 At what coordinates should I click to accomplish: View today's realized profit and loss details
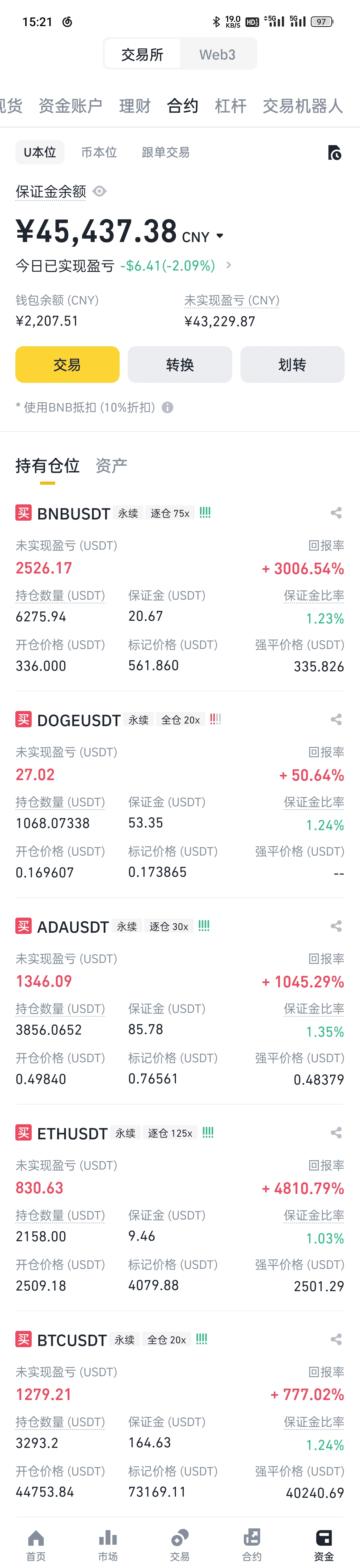click(x=228, y=265)
